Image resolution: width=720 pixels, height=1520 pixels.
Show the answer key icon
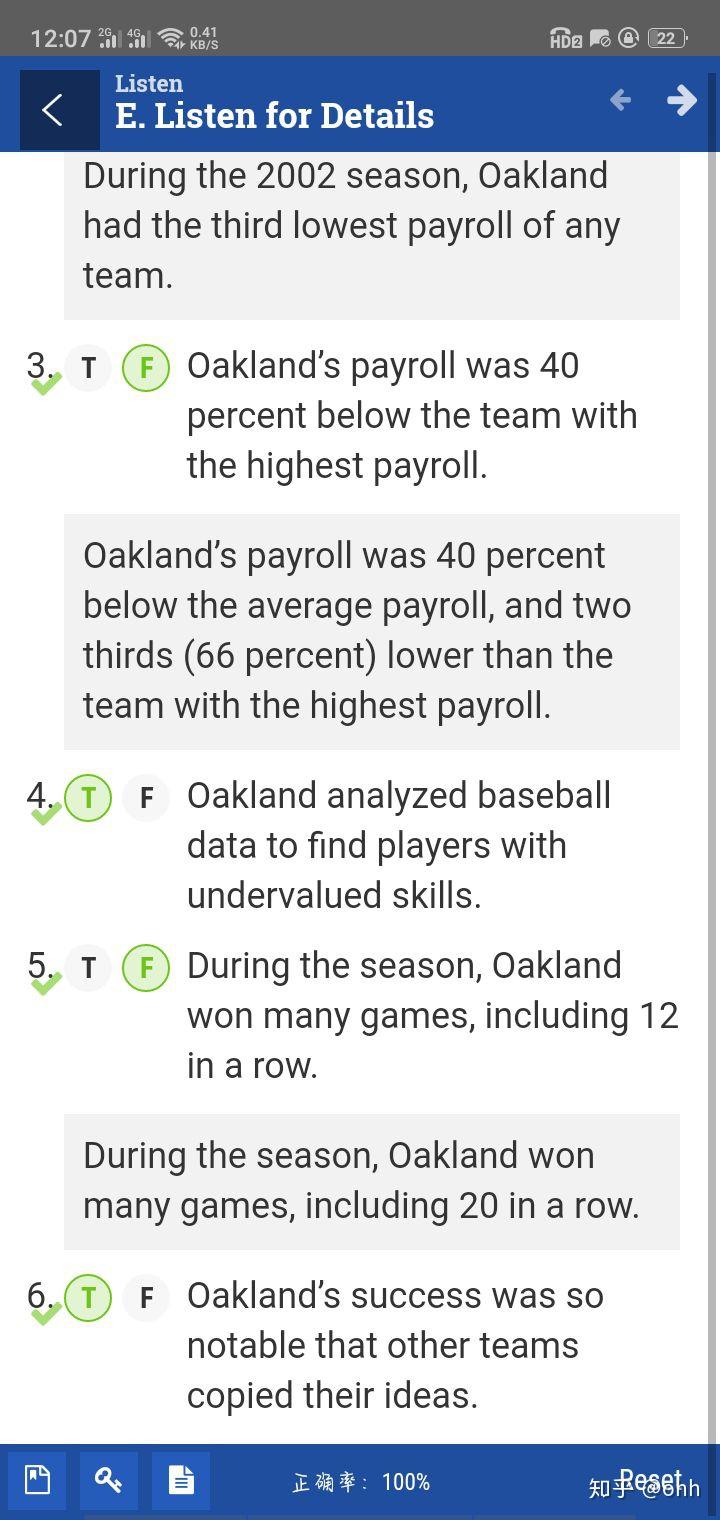[109, 1481]
